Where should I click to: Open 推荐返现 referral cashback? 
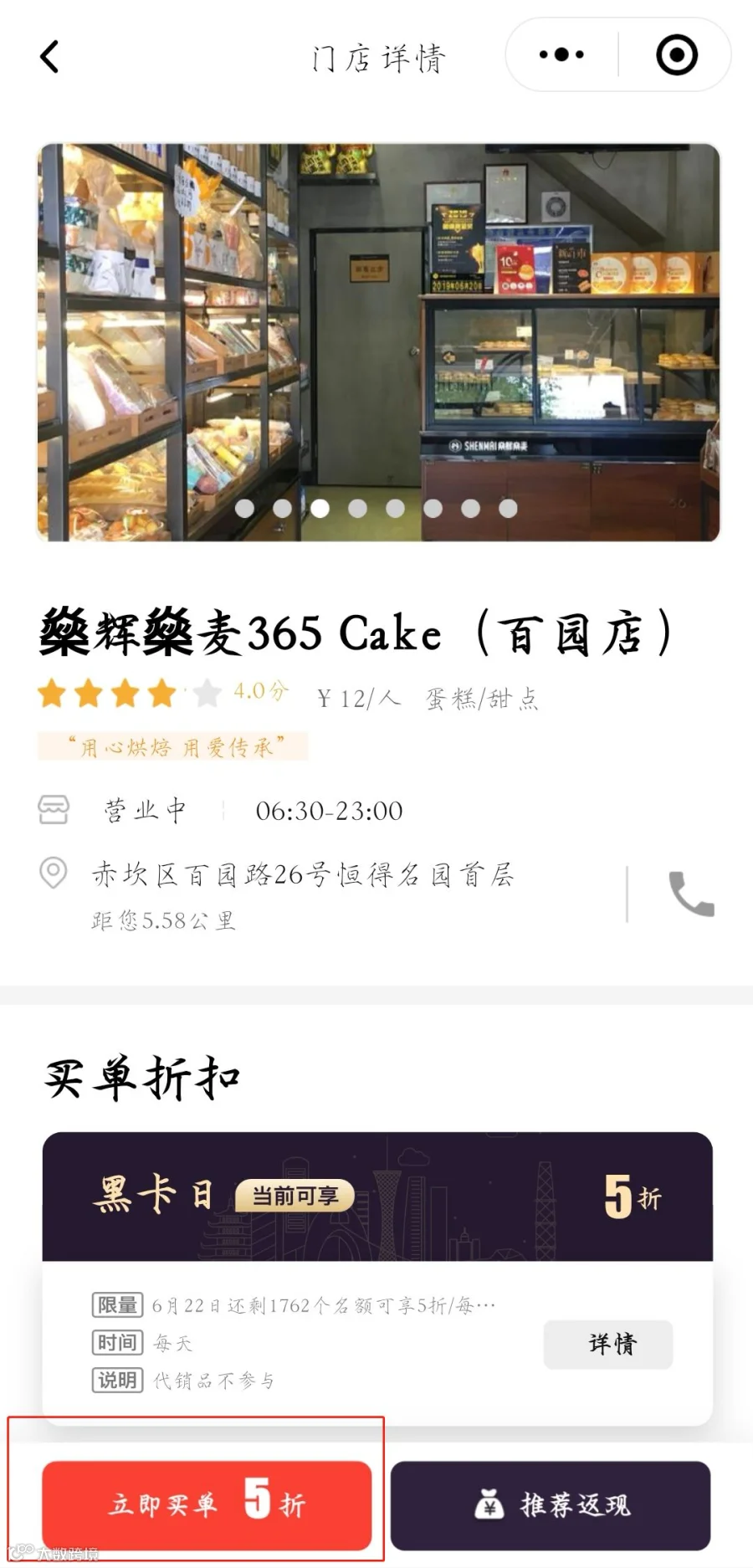(x=551, y=1504)
